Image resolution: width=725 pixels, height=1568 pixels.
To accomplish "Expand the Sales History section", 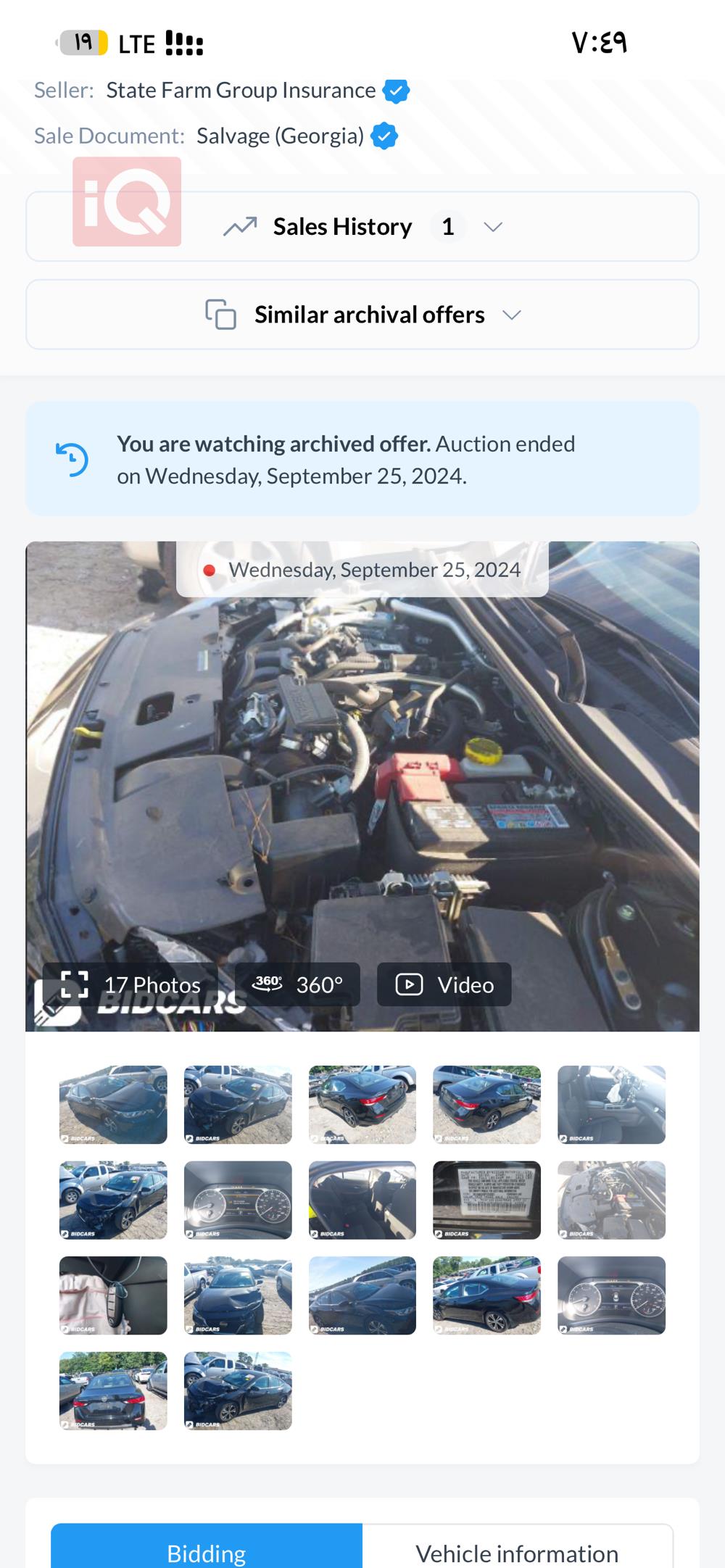I will coord(362,227).
